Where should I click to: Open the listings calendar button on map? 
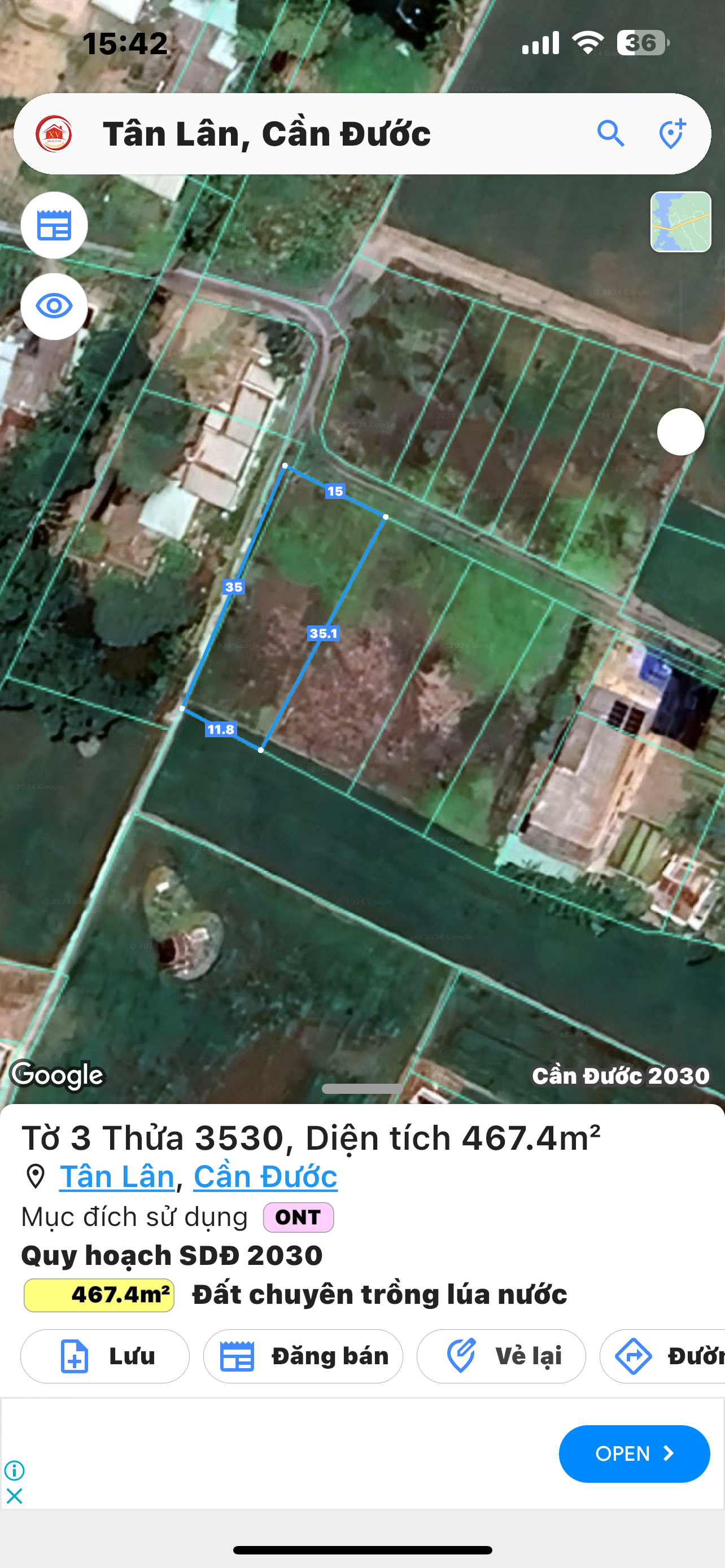click(x=54, y=225)
